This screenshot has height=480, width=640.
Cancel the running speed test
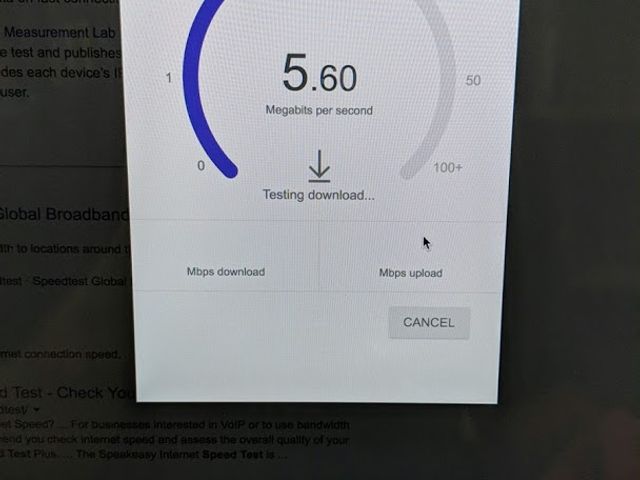428,322
